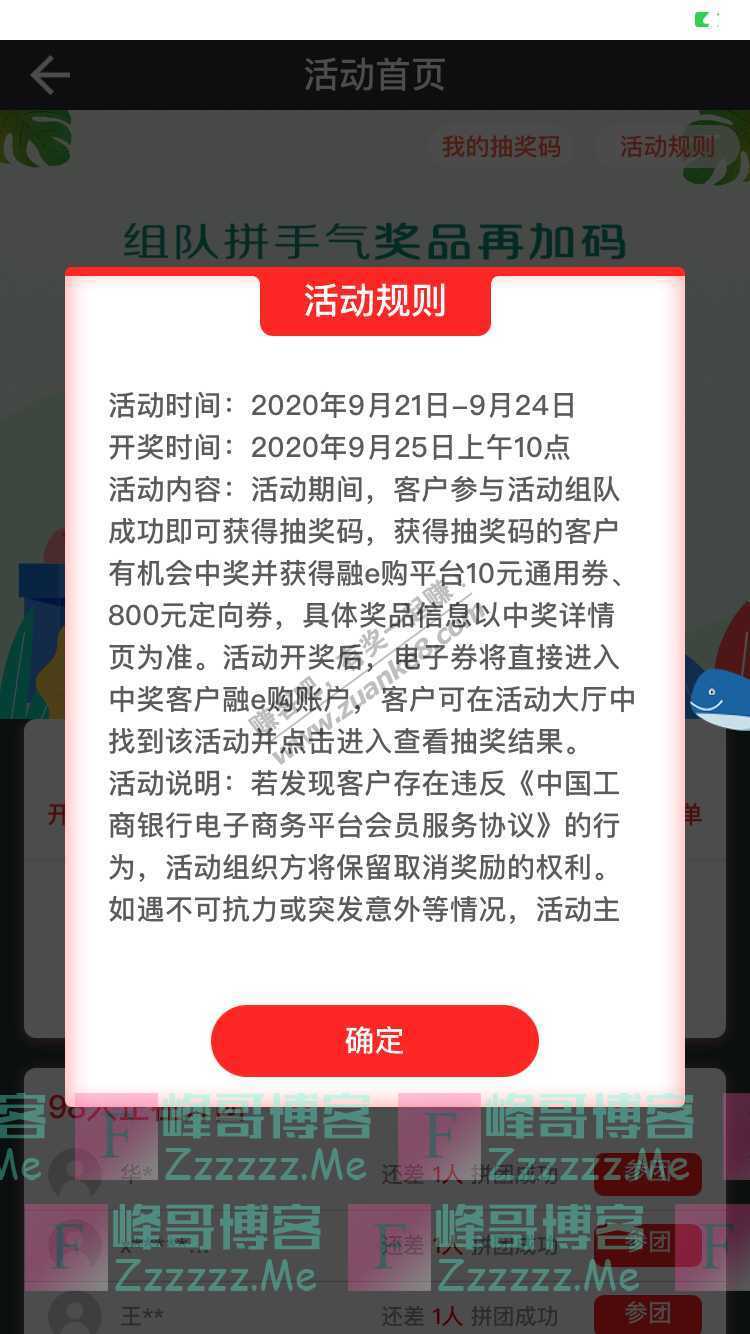Image resolution: width=750 pixels, height=1334 pixels.
Task: Open the 活动规则 rules button
Action: [x=668, y=147]
